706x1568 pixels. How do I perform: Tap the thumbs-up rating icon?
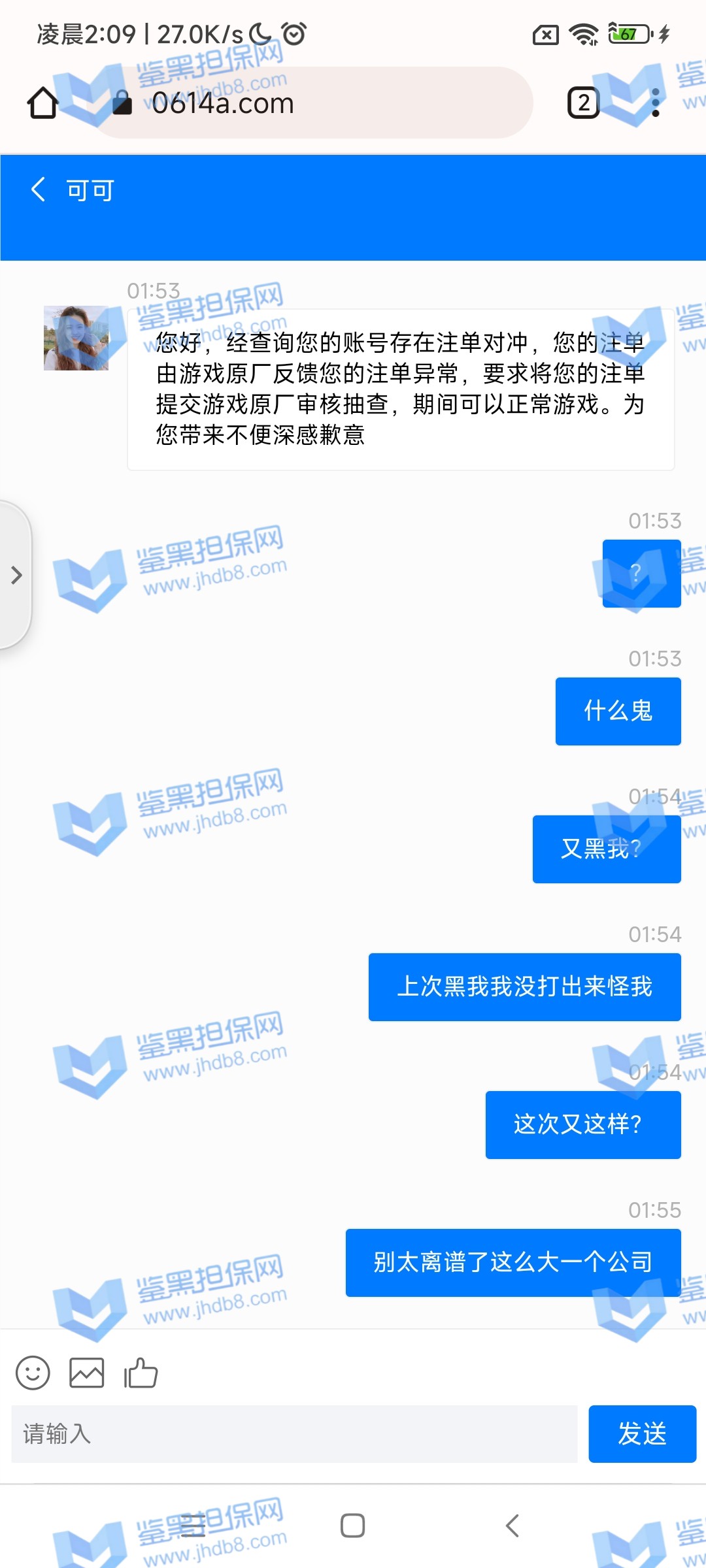141,1373
